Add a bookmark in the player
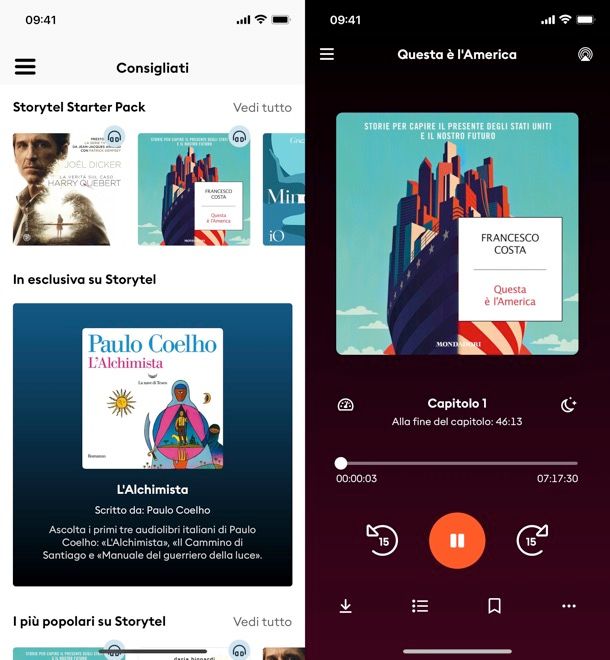610x660 pixels. (494, 606)
